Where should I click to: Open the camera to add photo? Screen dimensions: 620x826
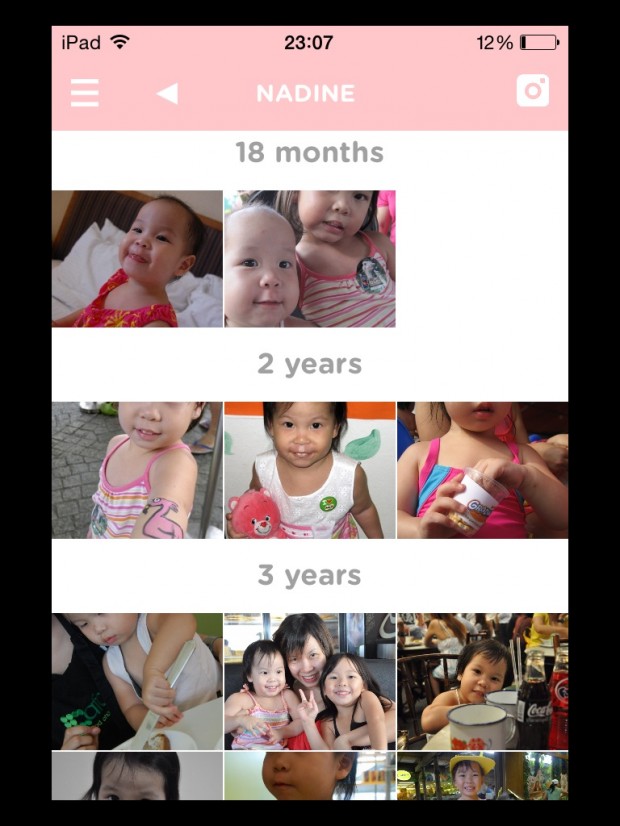(x=533, y=91)
